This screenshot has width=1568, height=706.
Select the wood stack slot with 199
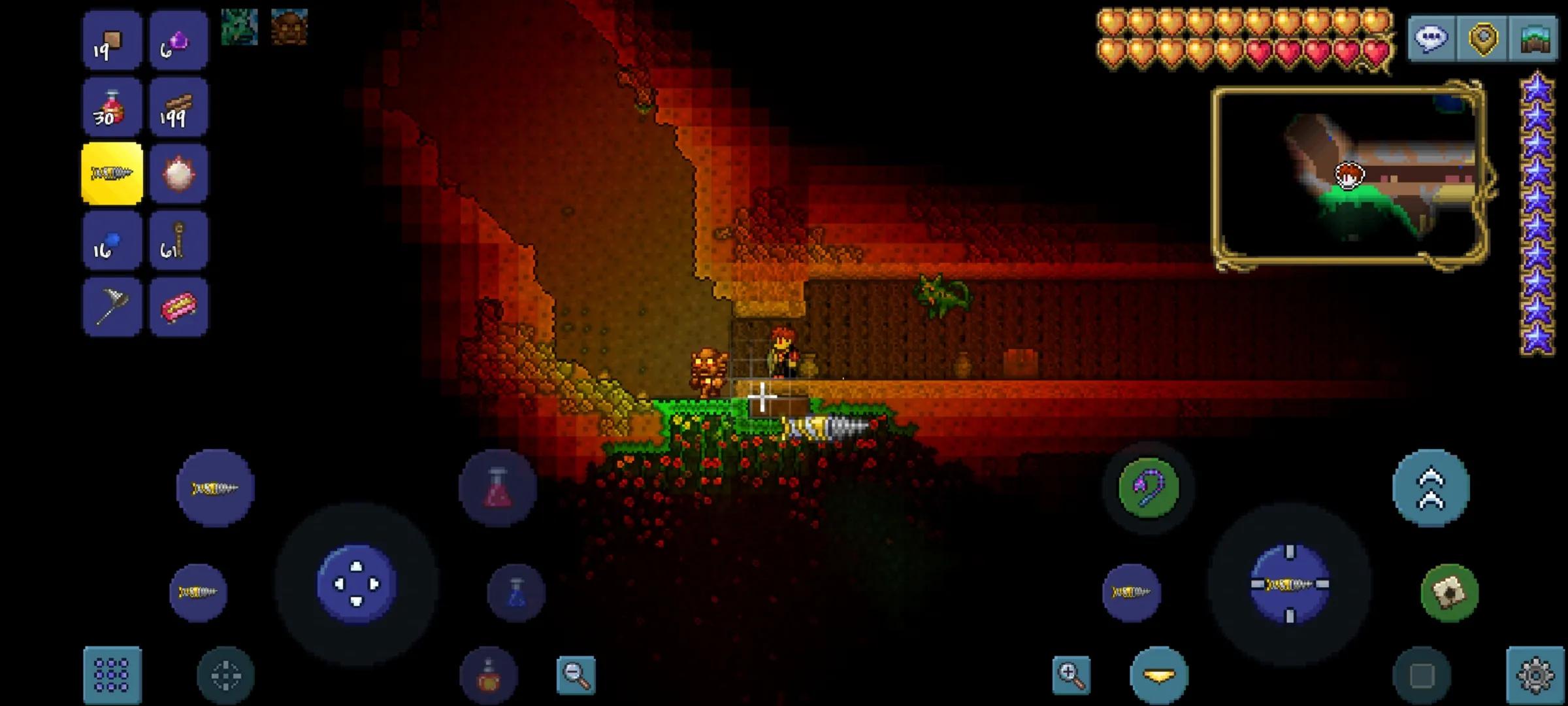pos(178,107)
